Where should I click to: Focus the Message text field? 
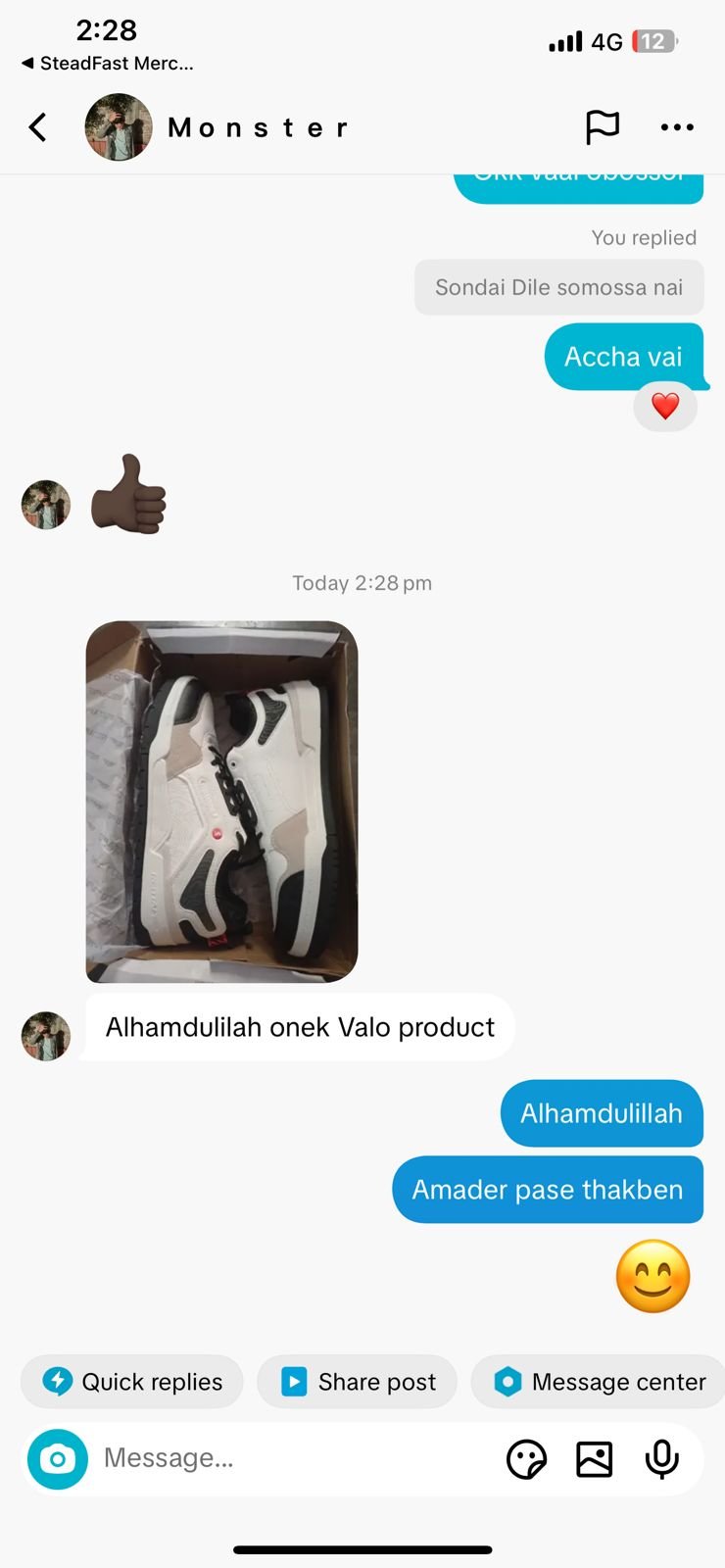tap(294, 1459)
